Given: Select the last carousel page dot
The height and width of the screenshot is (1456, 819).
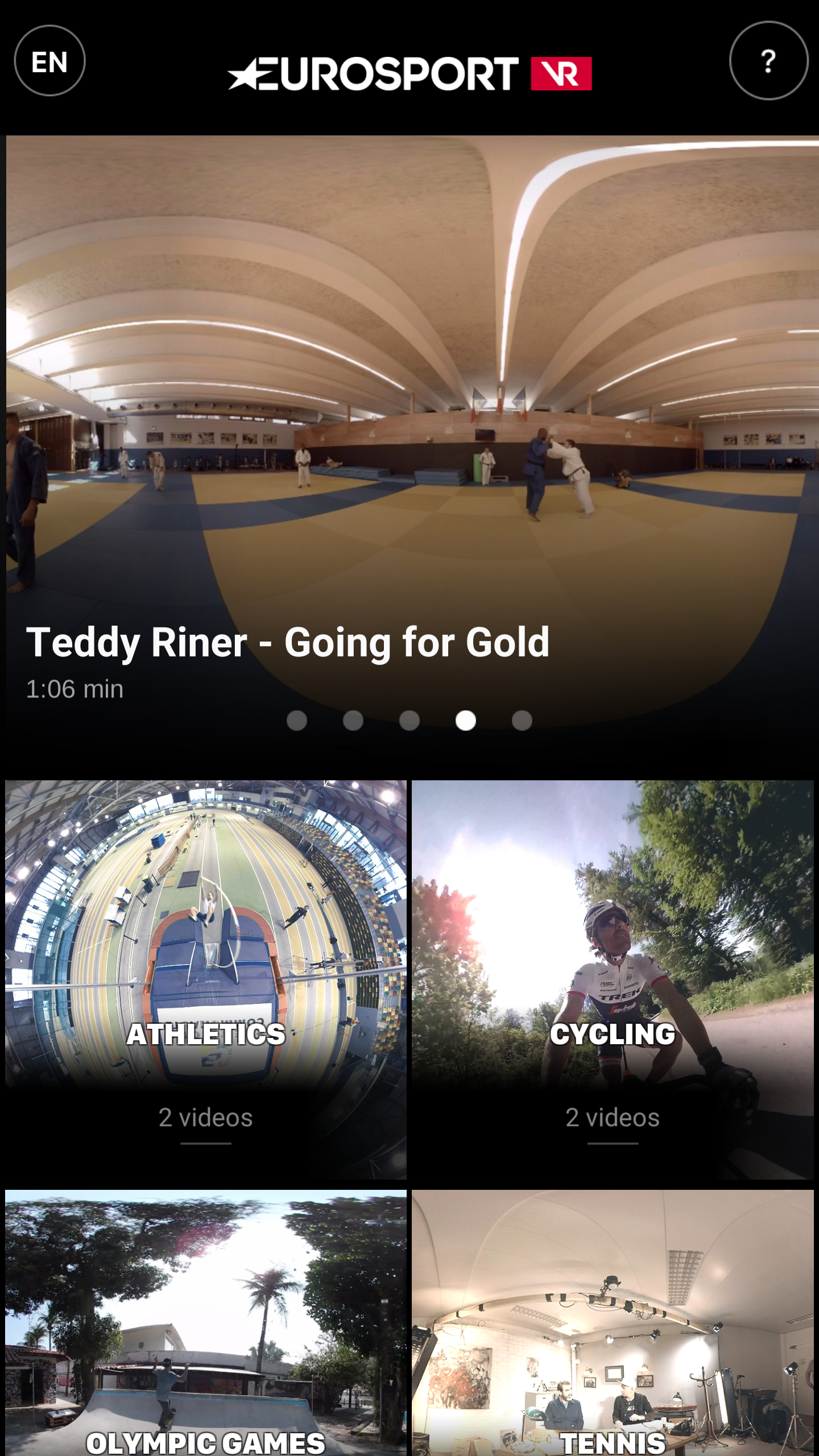Looking at the screenshot, I should point(522,721).
